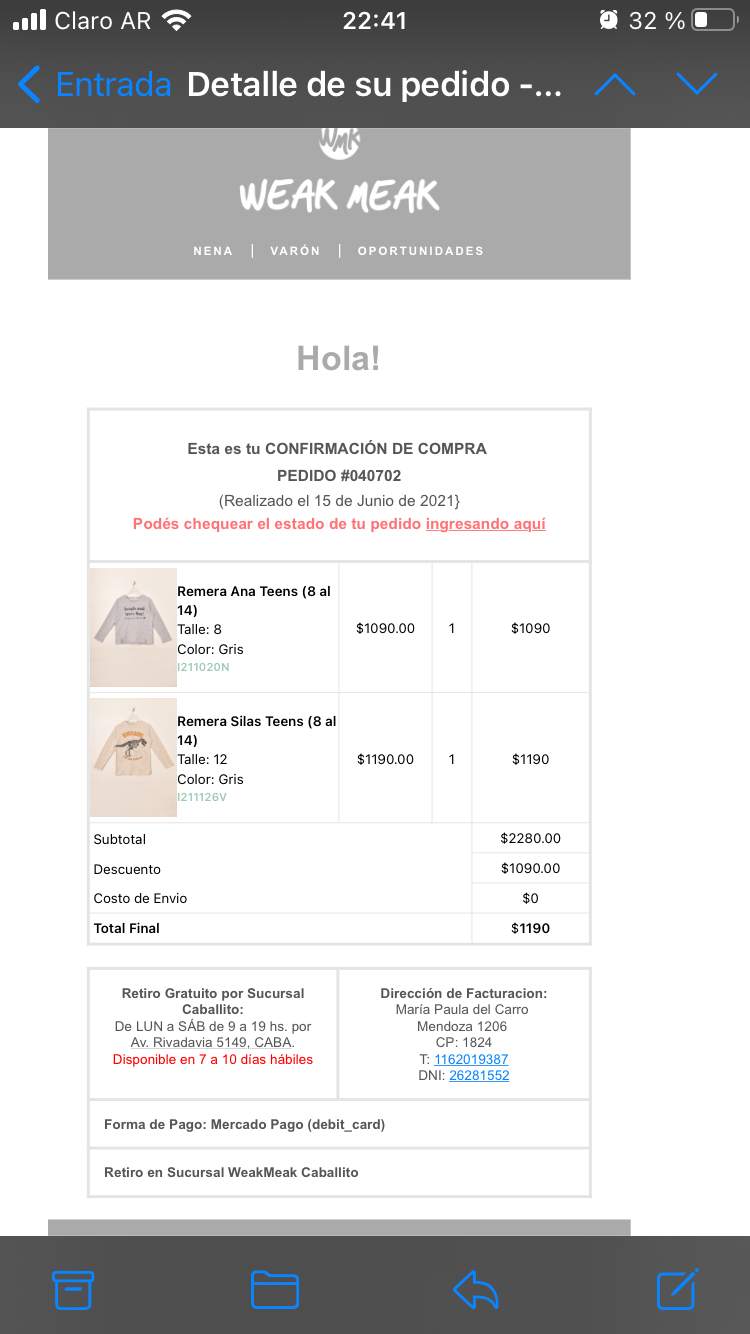Image resolution: width=750 pixels, height=1334 pixels.
Task: Go to the previous message arrow
Action: [615, 85]
